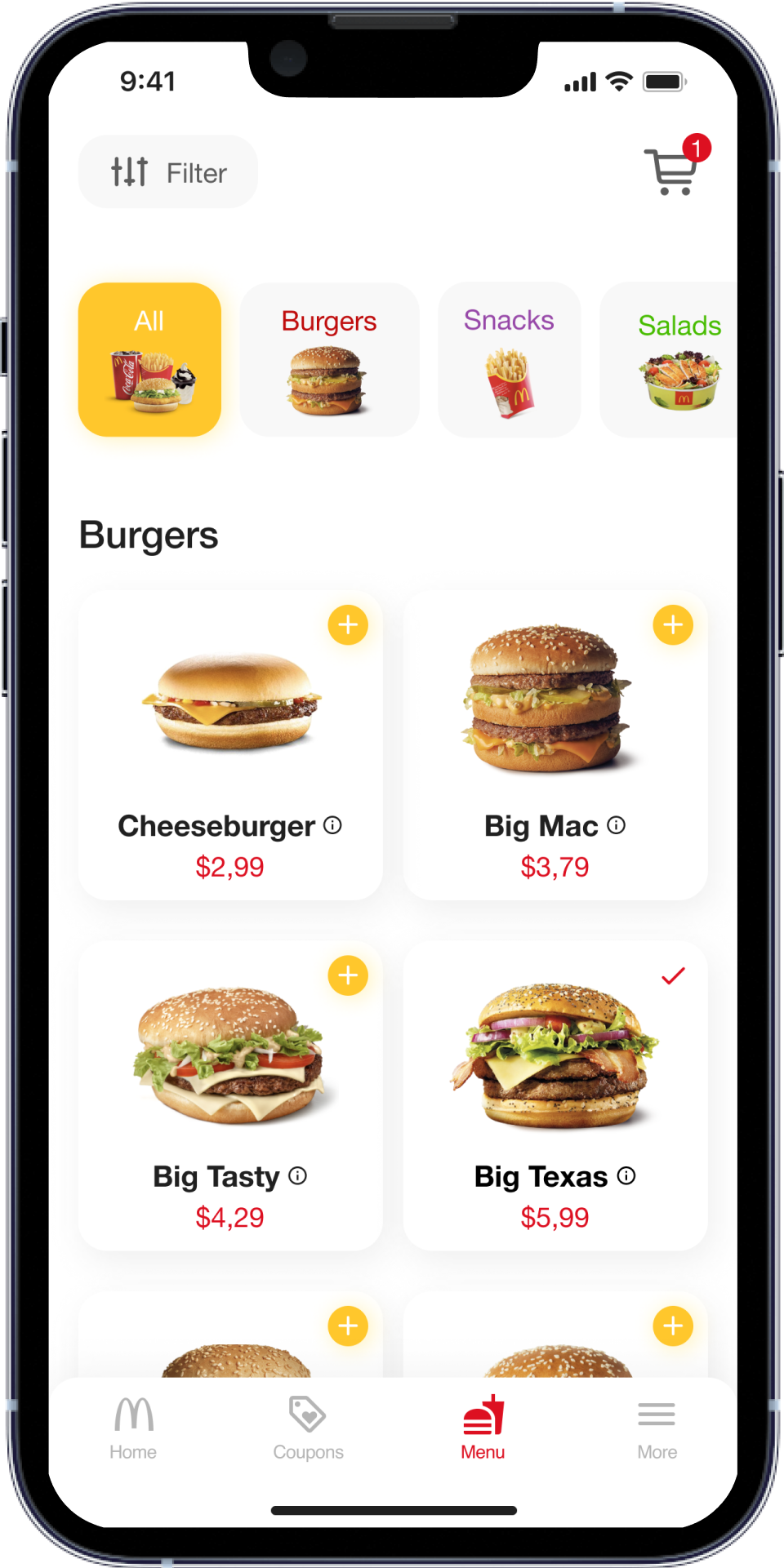
Task: Open the More tab
Action: point(657,1428)
